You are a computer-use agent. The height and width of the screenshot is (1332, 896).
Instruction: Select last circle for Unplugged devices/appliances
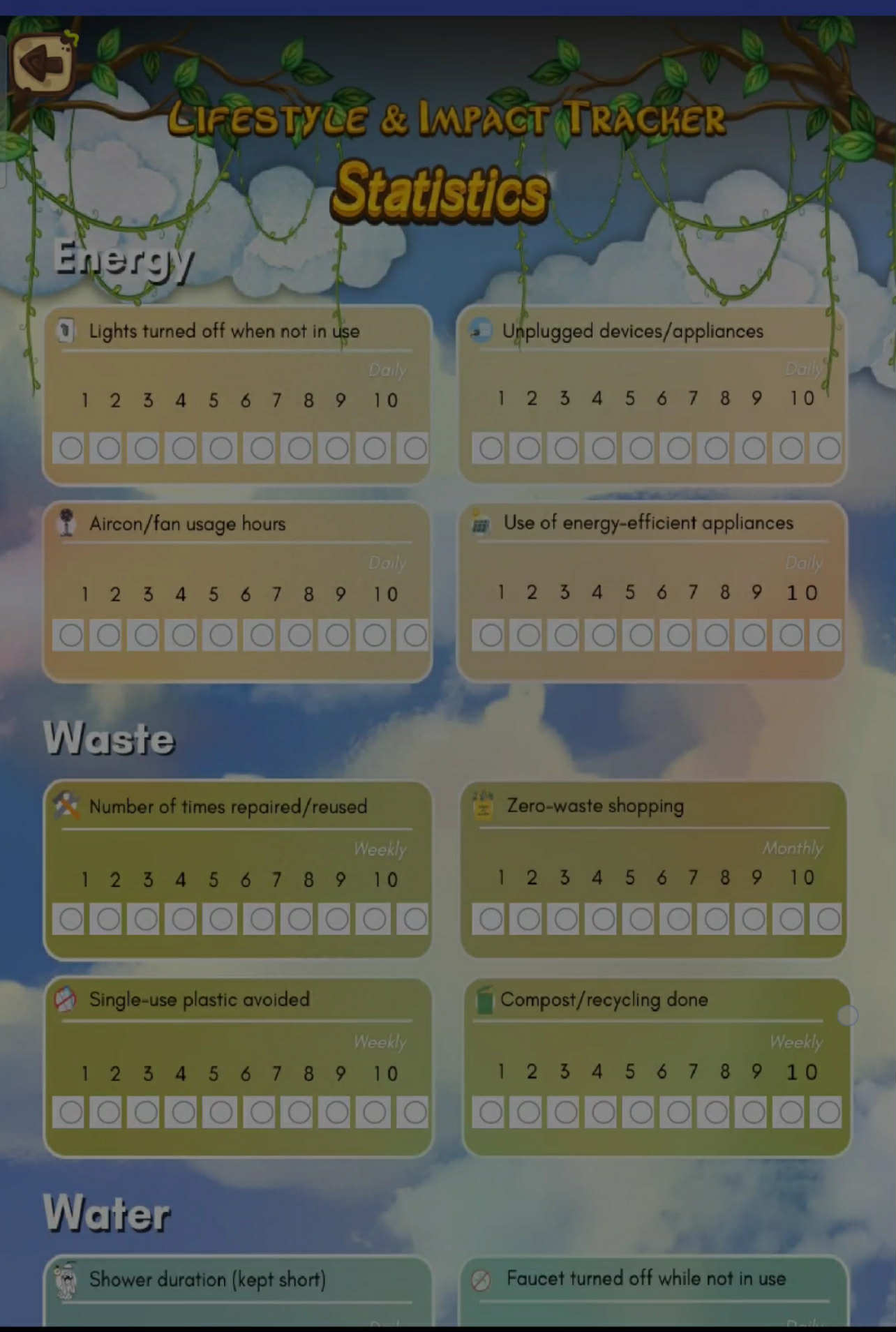(x=828, y=448)
